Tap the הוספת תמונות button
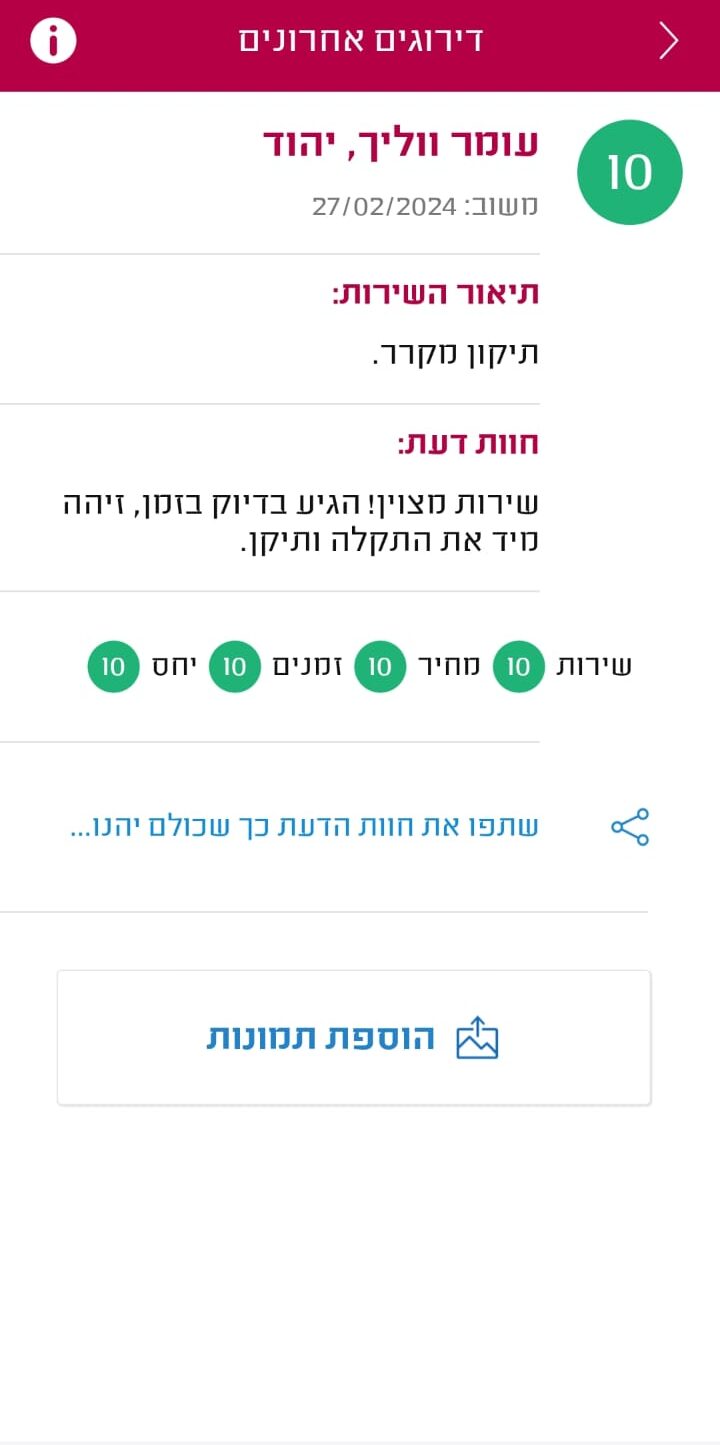 click(353, 1038)
